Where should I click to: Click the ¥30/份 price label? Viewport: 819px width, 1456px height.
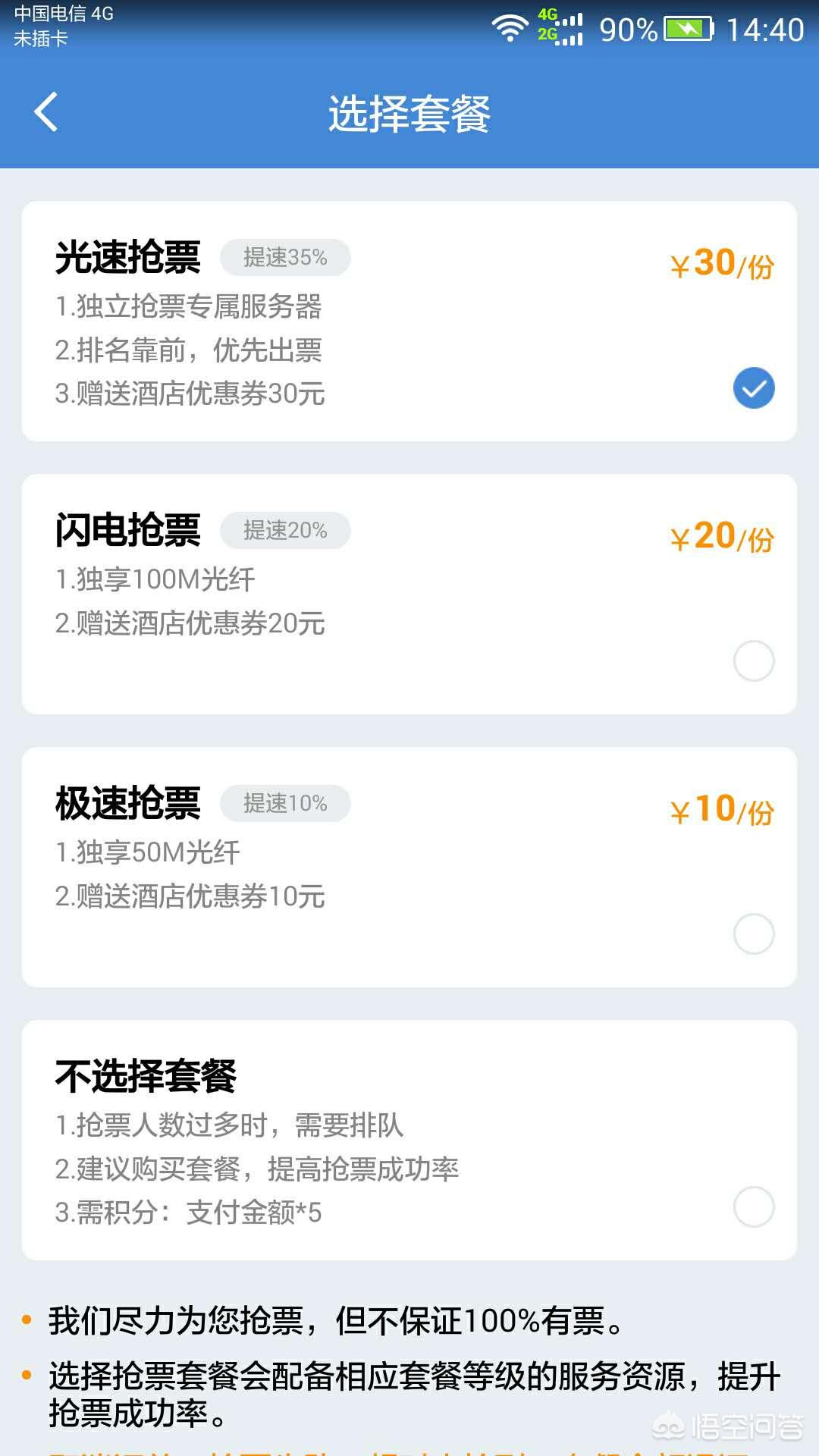(x=722, y=264)
